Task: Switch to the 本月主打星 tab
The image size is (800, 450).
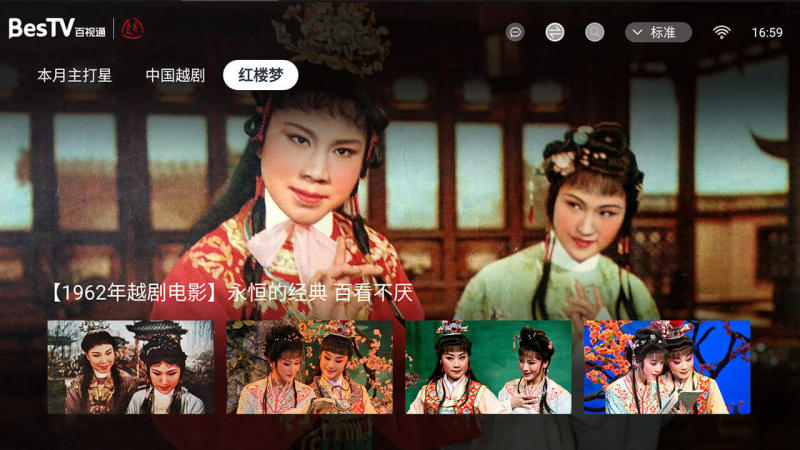Action: 75,76
